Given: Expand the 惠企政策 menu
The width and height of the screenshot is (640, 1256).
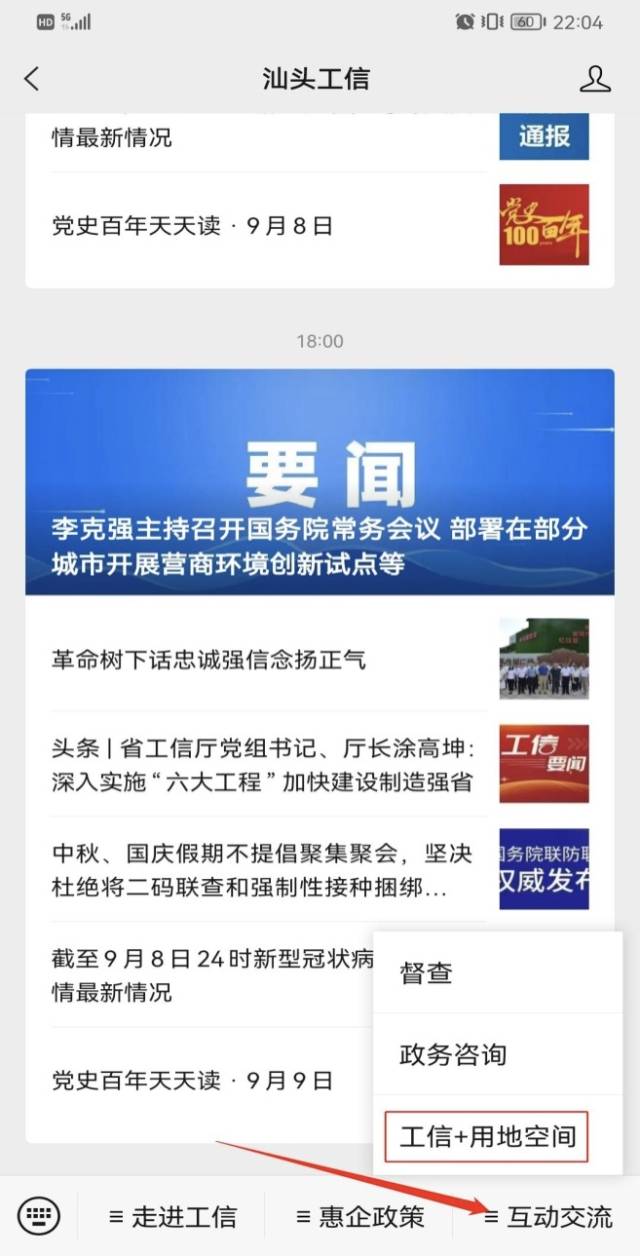Looking at the screenshot, I should pyautogui.click(x=360, y=1216).
